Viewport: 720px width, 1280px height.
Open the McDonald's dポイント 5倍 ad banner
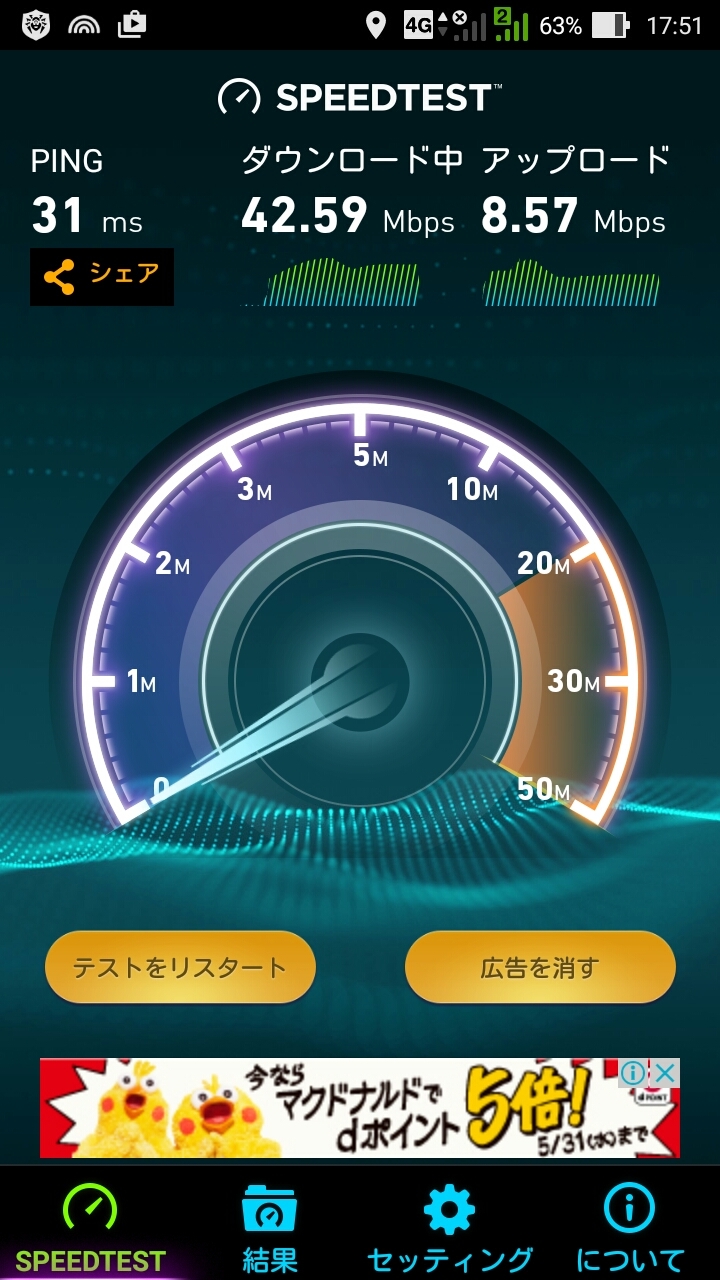click(x=340, y=1110)
